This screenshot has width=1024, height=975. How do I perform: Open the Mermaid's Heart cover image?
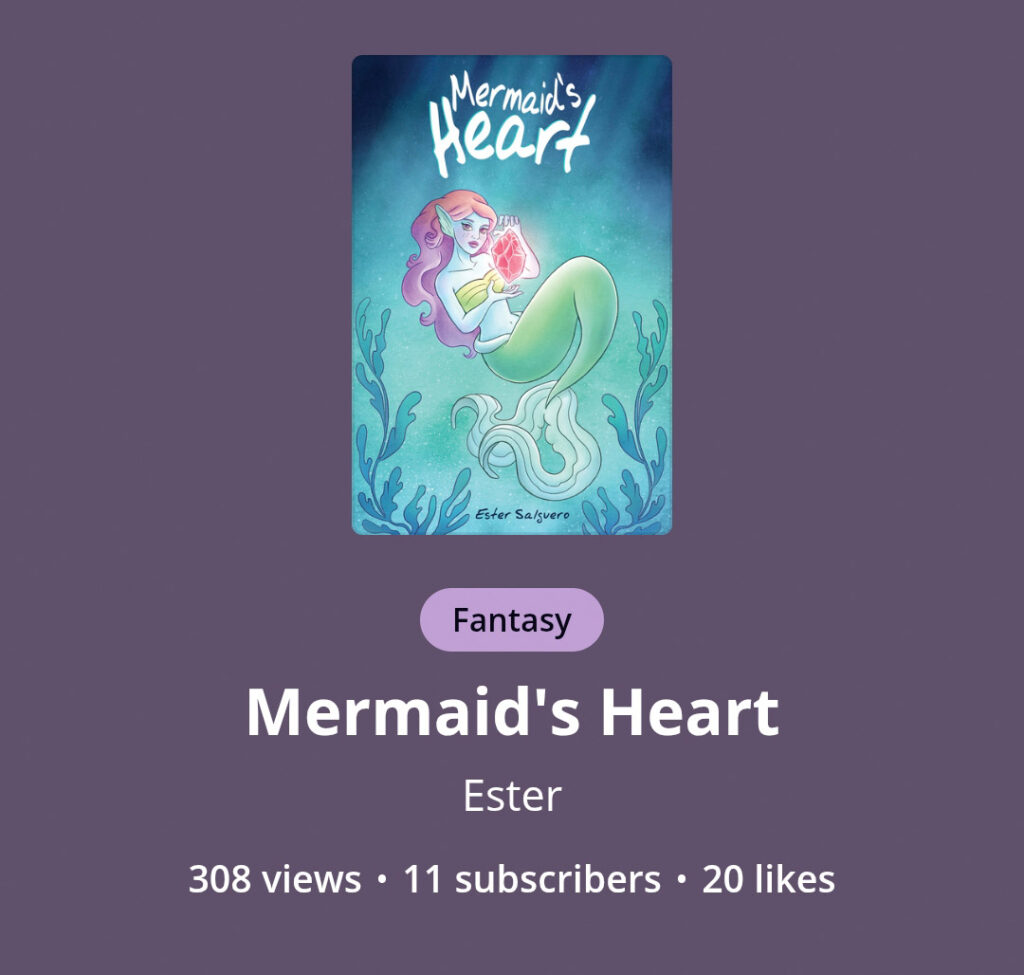tap(511, 295)
